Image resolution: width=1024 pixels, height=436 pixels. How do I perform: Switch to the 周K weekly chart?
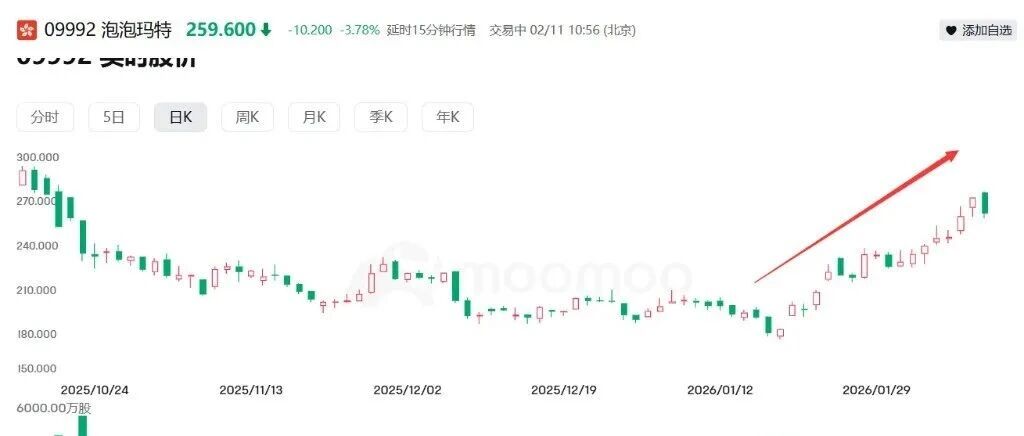[x=247, y=117]
